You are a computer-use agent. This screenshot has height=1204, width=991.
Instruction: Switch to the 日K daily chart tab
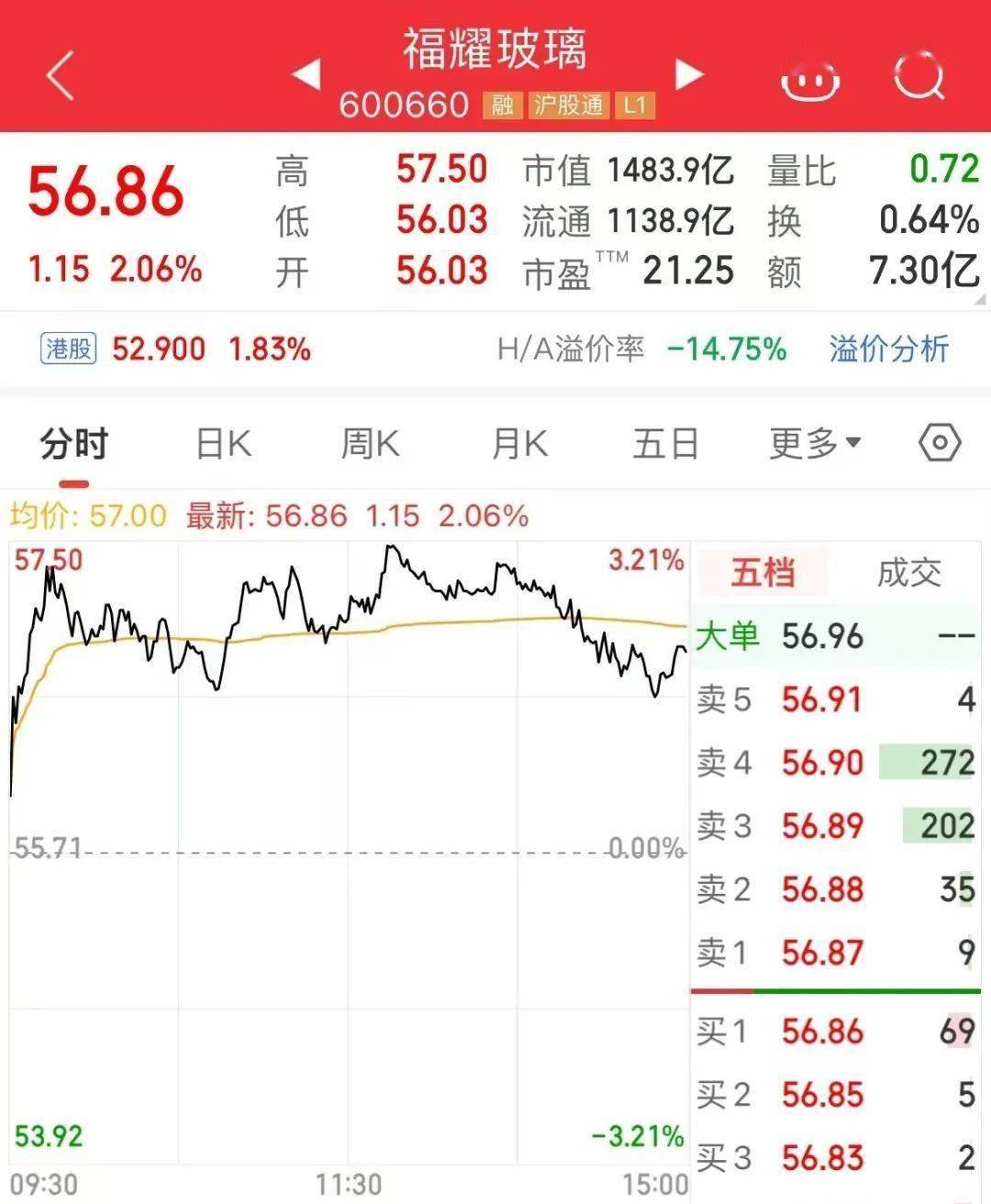coord(223,443)
